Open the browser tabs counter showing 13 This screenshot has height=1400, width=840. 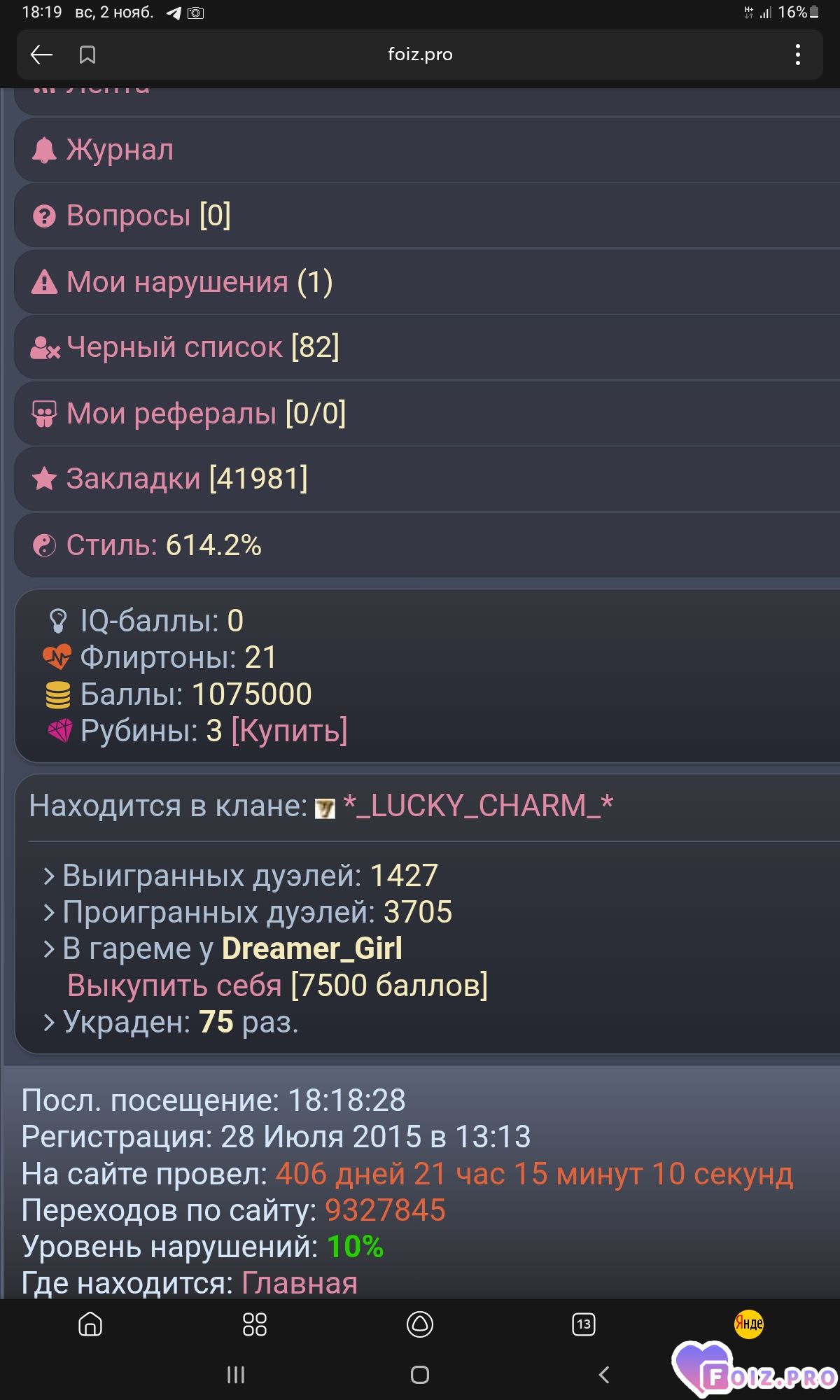point(583,1324)
